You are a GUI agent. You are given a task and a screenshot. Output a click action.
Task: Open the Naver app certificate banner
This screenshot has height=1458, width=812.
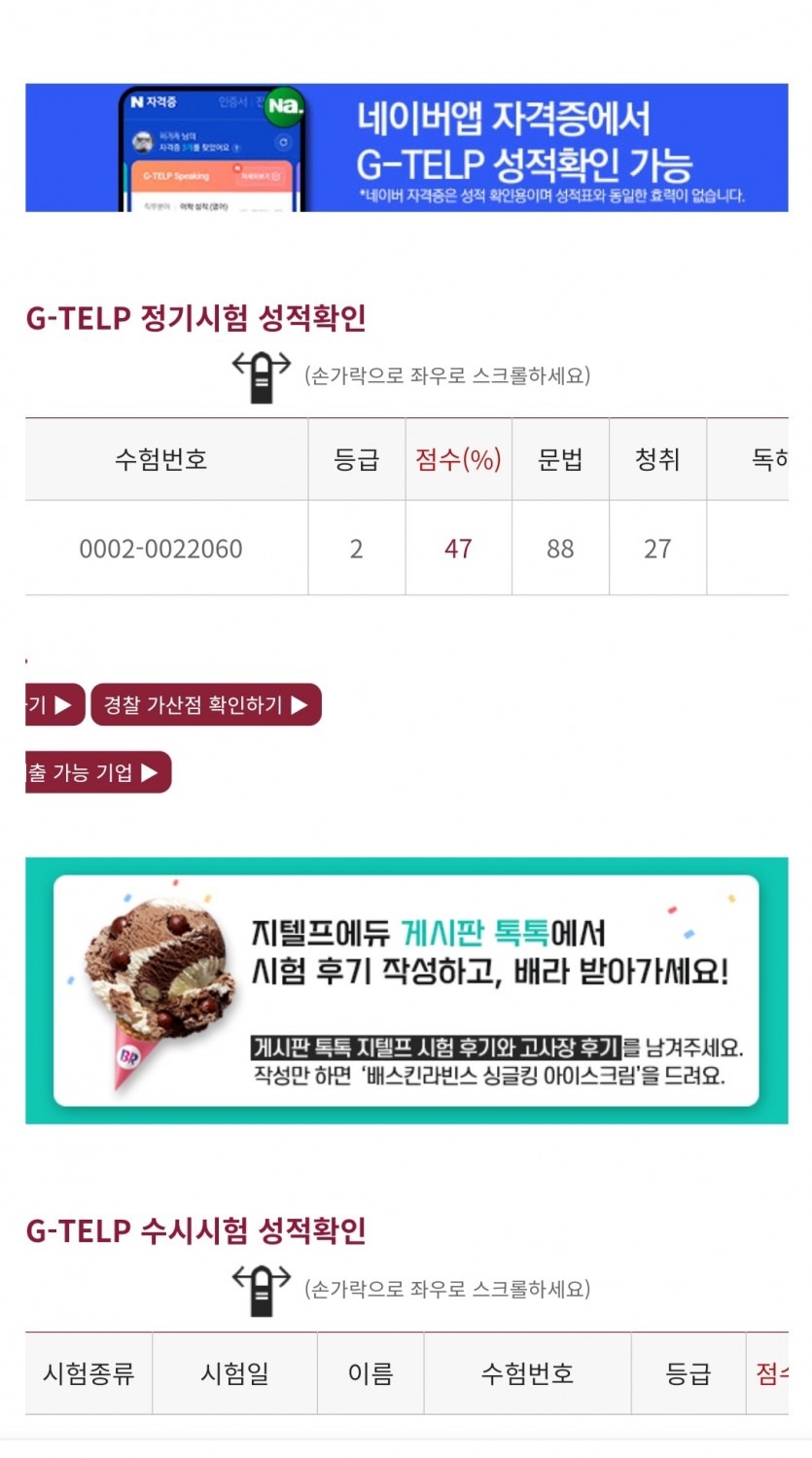[x=406, y=147]
